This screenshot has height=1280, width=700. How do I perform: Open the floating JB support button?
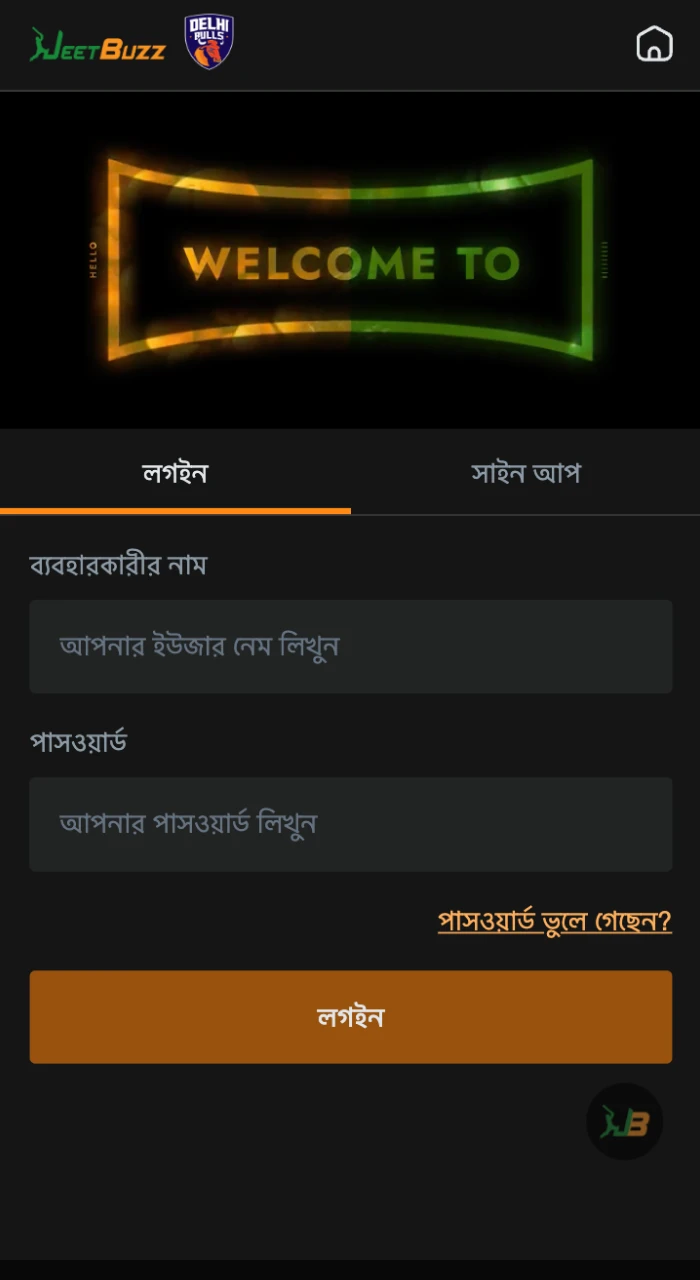[624, 1122]
